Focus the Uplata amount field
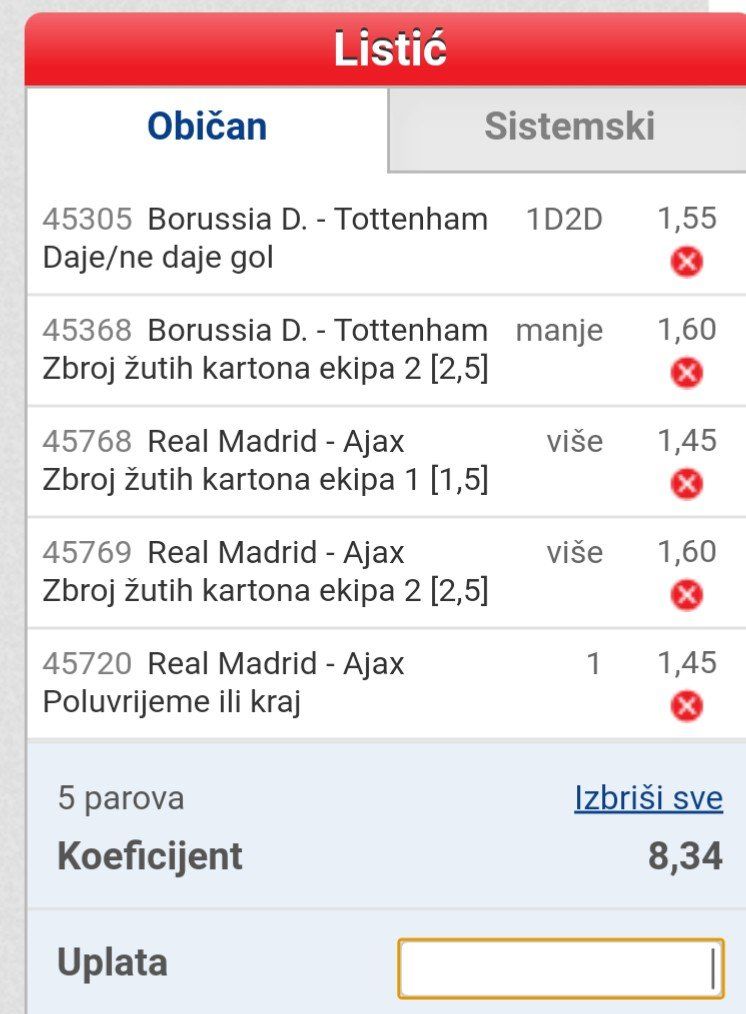Screen dimensions: 746x1014 pyautogui.click(x=560, y=967)
